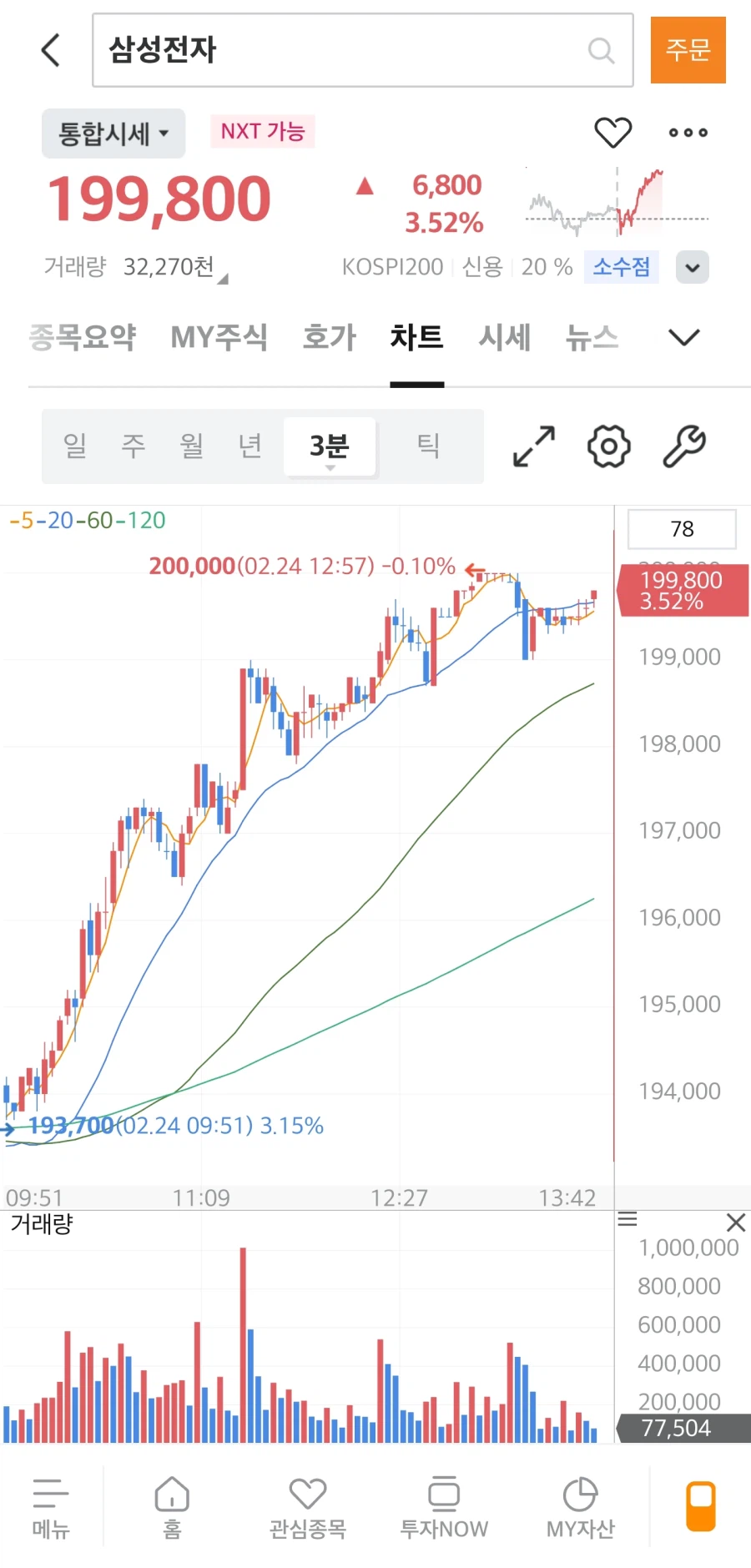Screen dimensions: 751x1568
Task: Expand more tabs with the chevron
Action: [x=683, y=337]
